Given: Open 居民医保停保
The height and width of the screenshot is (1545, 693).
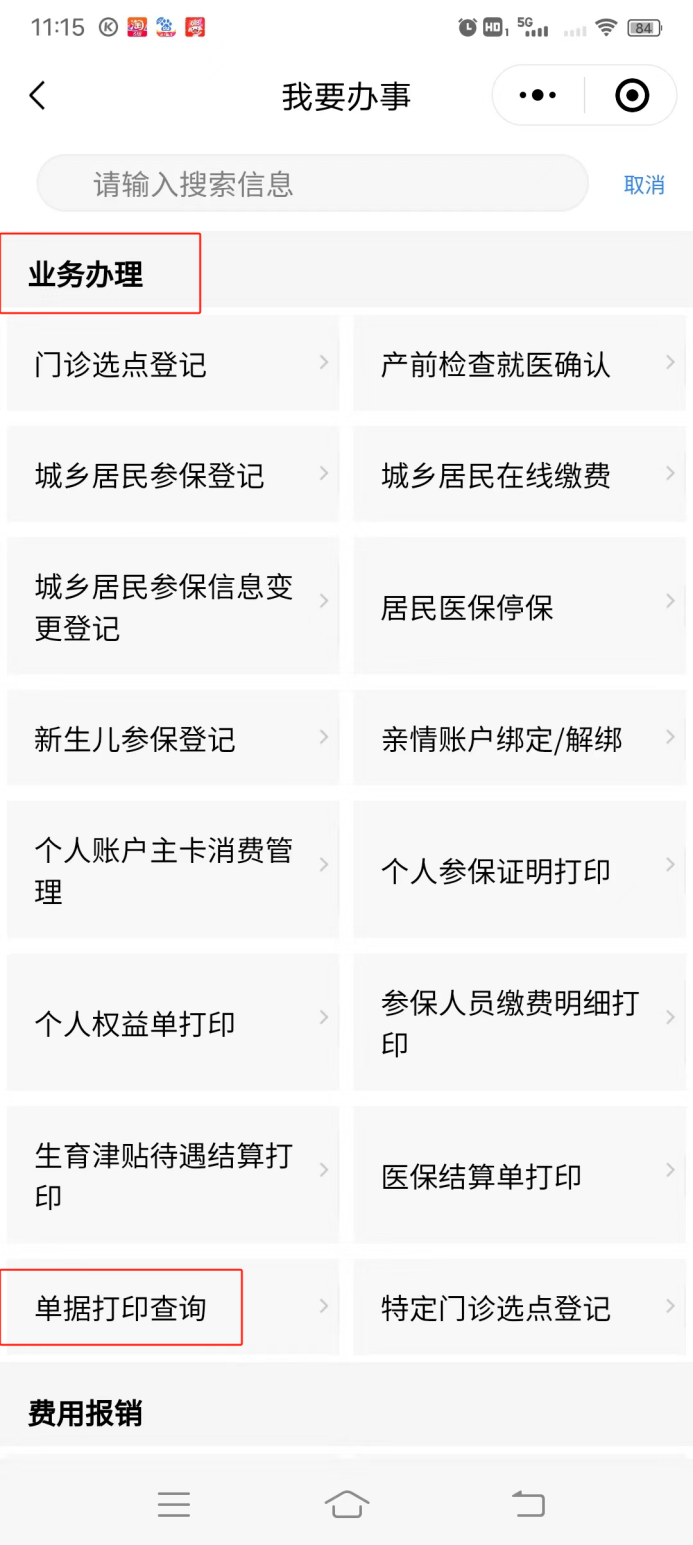Looking at the screenshot, I should point(517,607).
